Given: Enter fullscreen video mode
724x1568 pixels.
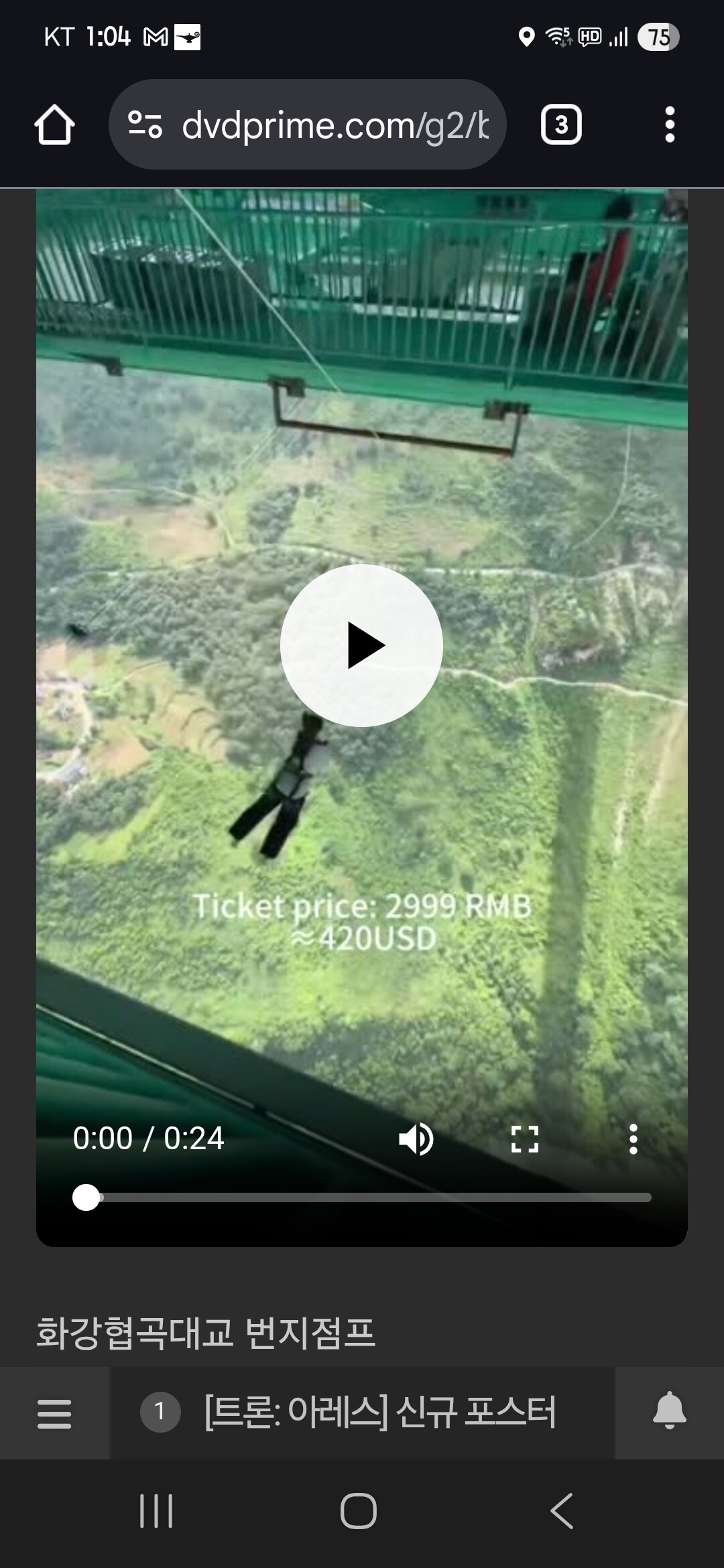Looking at the screenshot, I should 524,1138.
